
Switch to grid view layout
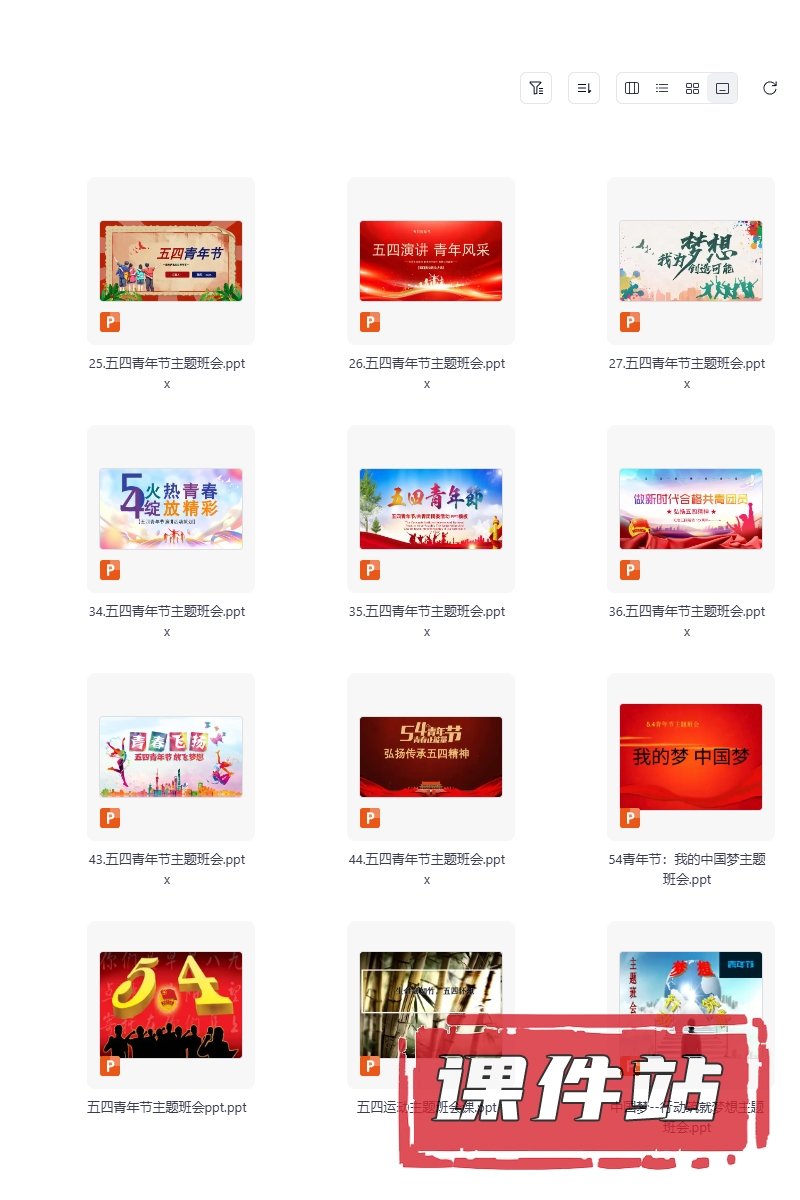[x=692, y=88]
